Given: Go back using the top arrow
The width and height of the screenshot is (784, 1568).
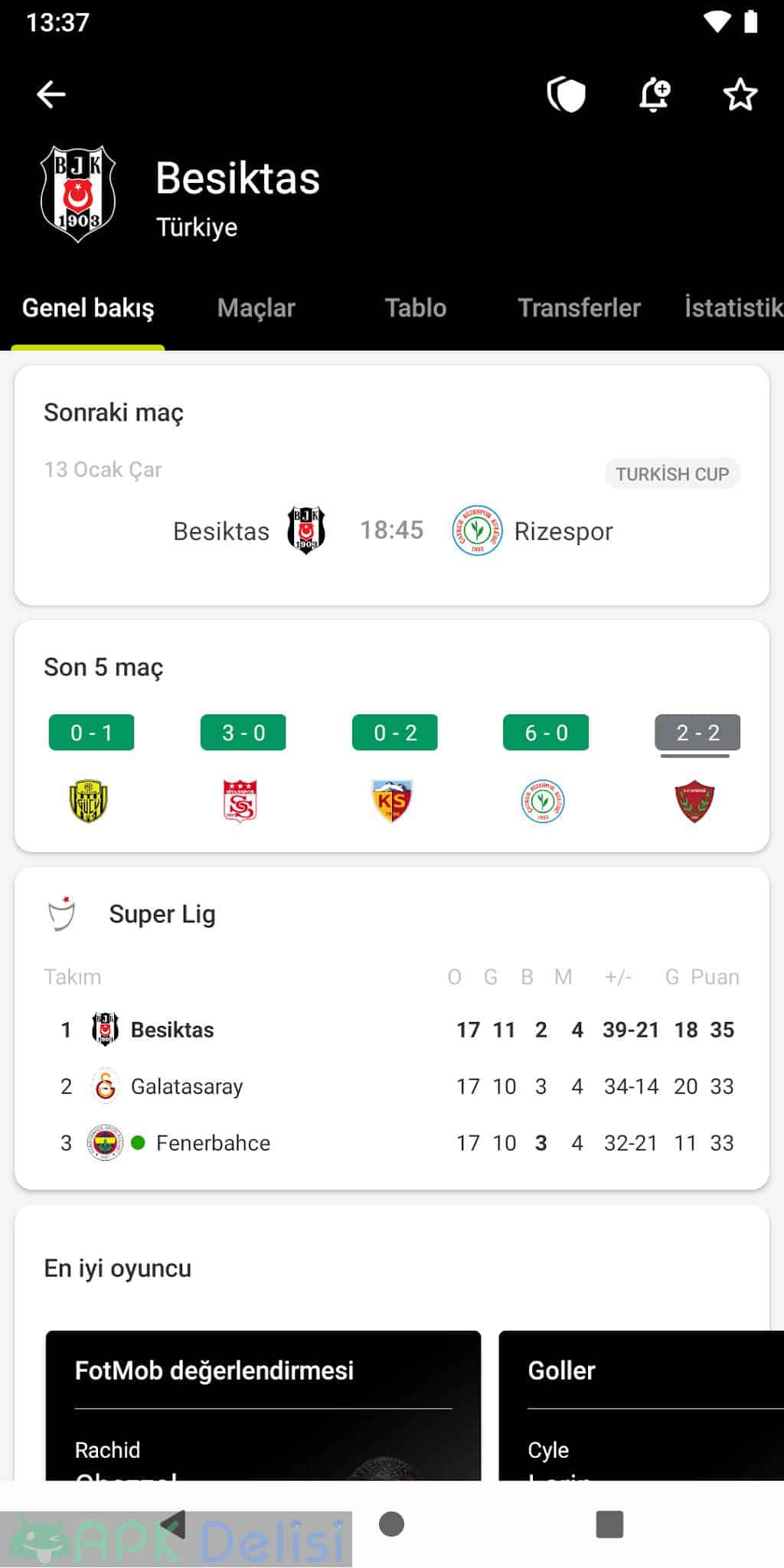Looking at the screenshot, I should (51, 94).
